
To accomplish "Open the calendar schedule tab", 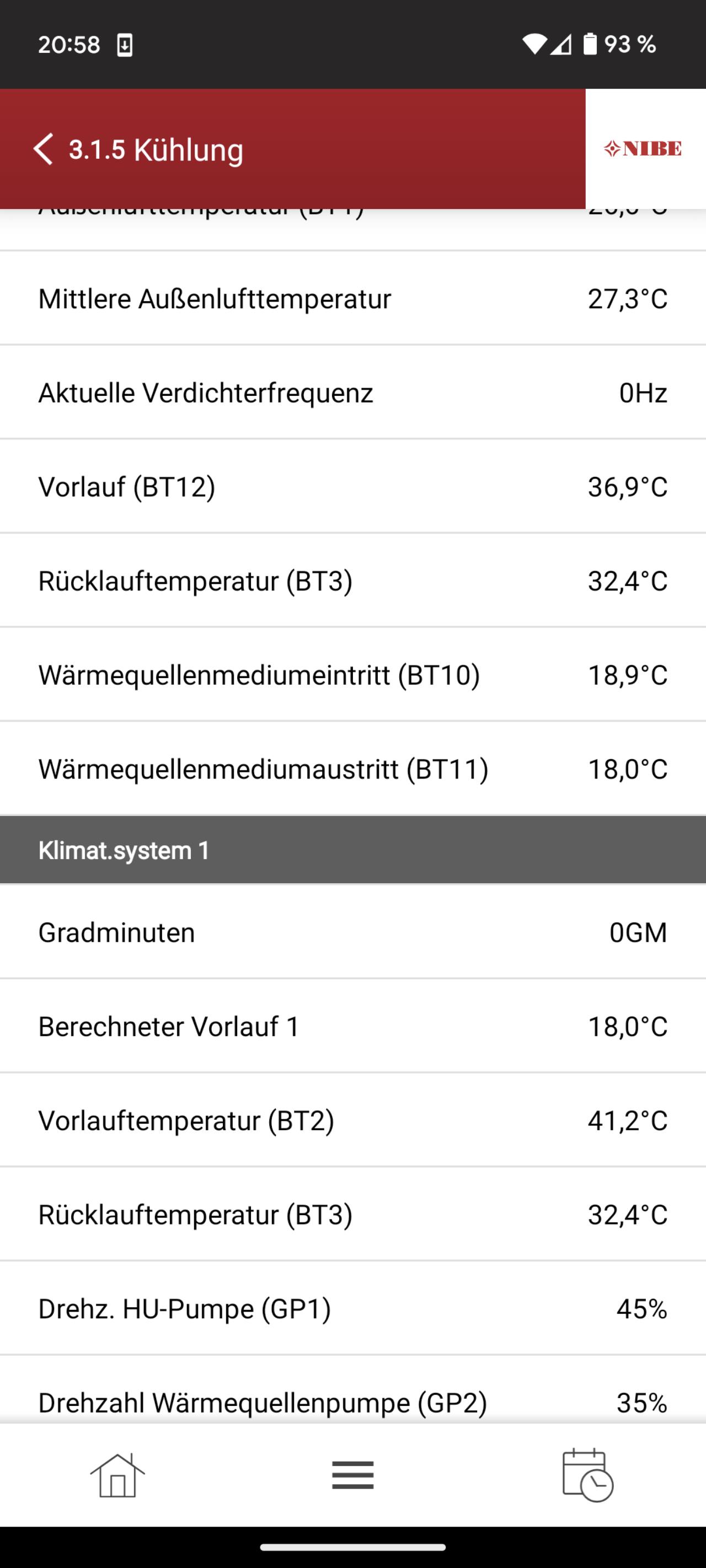I will coord(587,1475).
